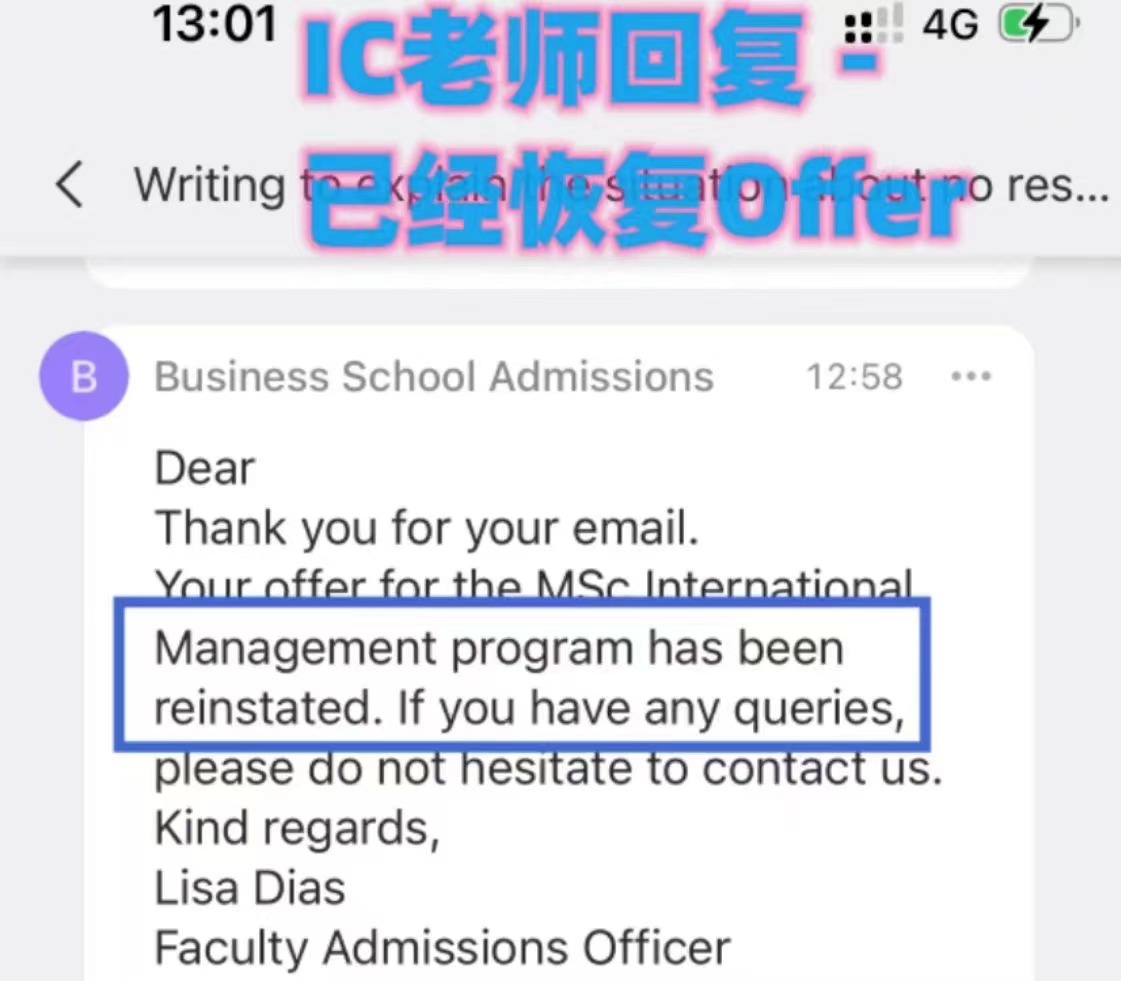This screenshot has width=1121, height=981.
Task: Go back from the email thread
Action: pyautogui.click(x=70, y=186)
